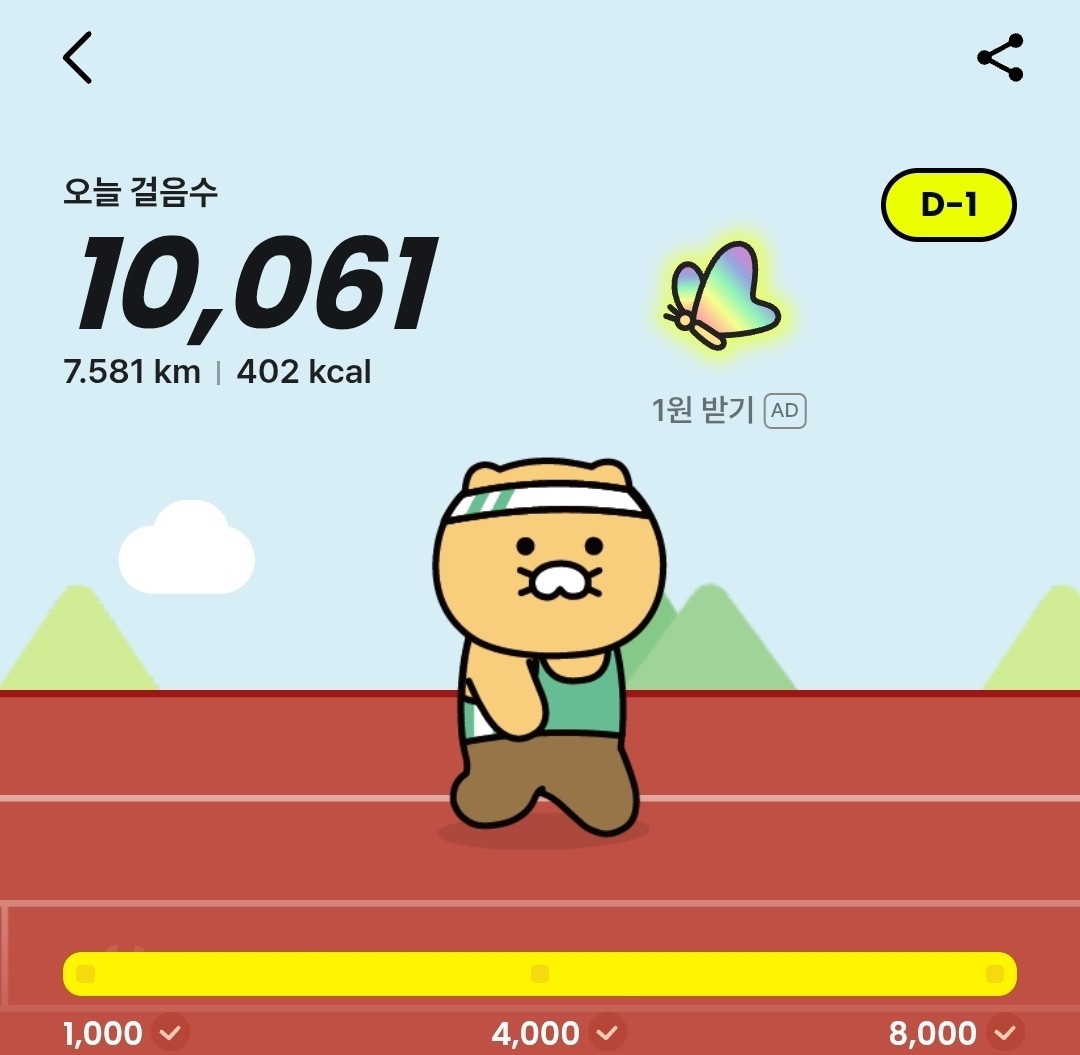The width and height of the screenshot is (1080, 1055).
Task: Open the D-1 badge
Action: pyautogui.click(x=948, y=205)
